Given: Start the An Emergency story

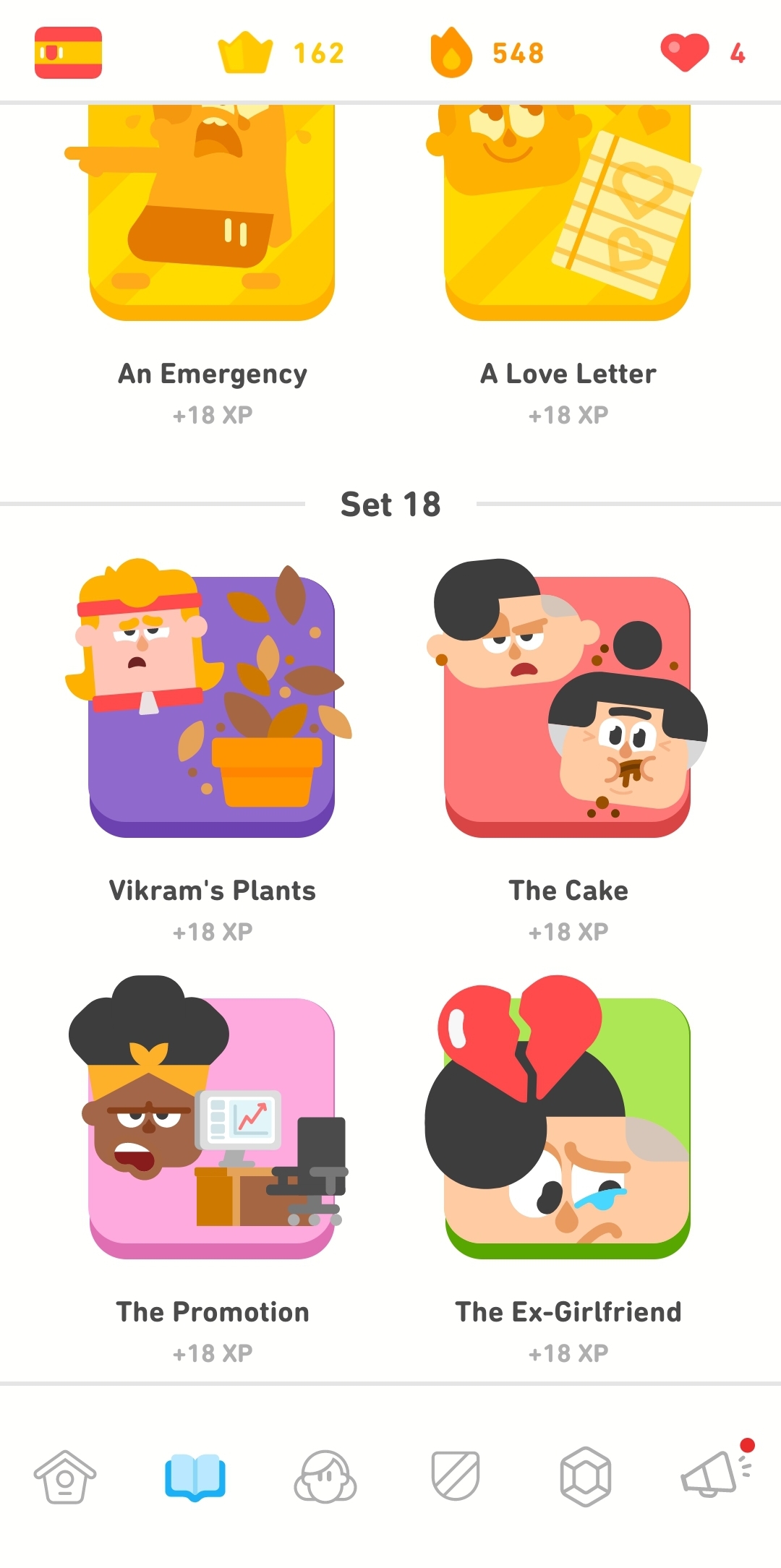Looking at the screenshot, I should pyautogui.click(x=212, y=217).
